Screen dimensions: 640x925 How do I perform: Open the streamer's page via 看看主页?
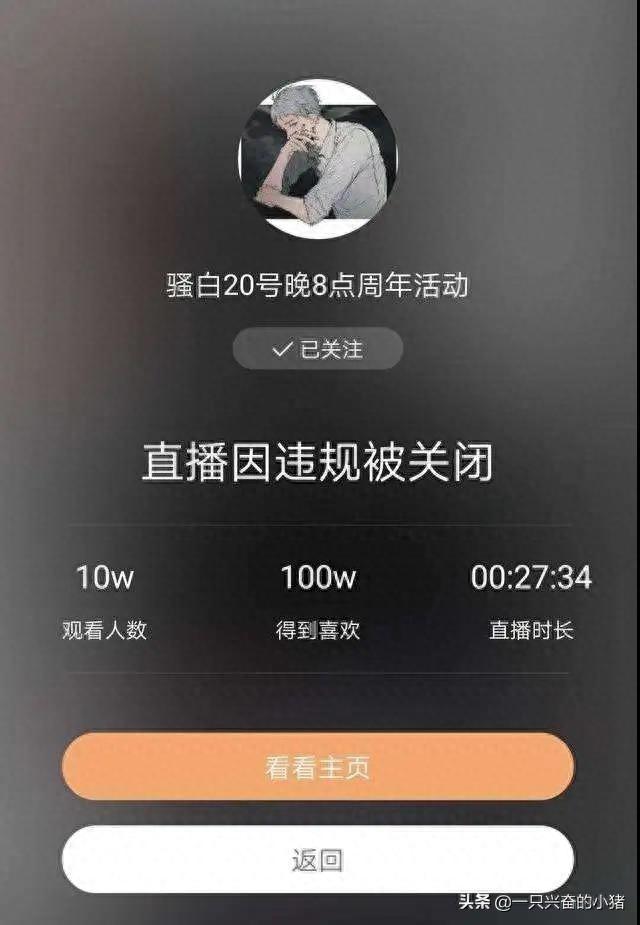[318, 767]
